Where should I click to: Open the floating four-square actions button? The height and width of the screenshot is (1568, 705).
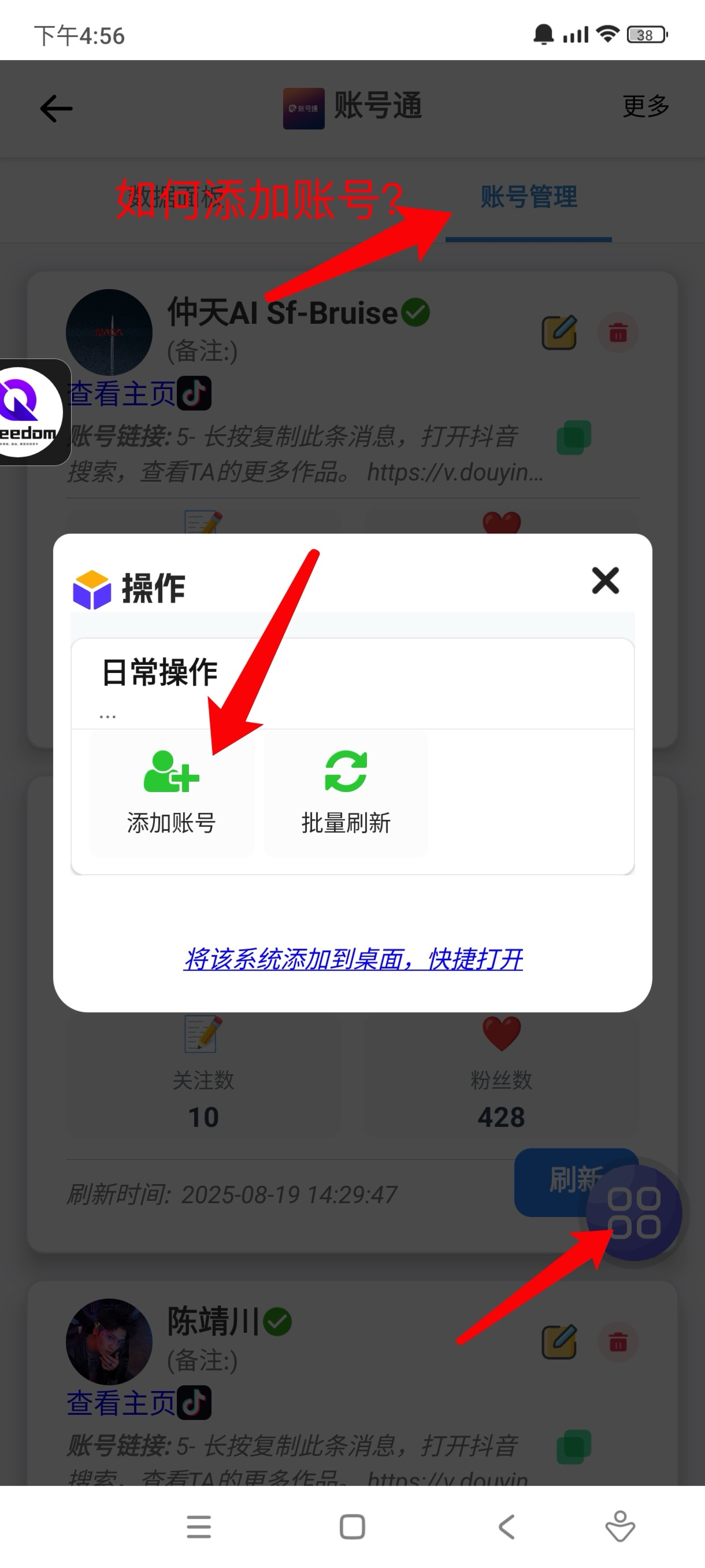[634, 1213]
